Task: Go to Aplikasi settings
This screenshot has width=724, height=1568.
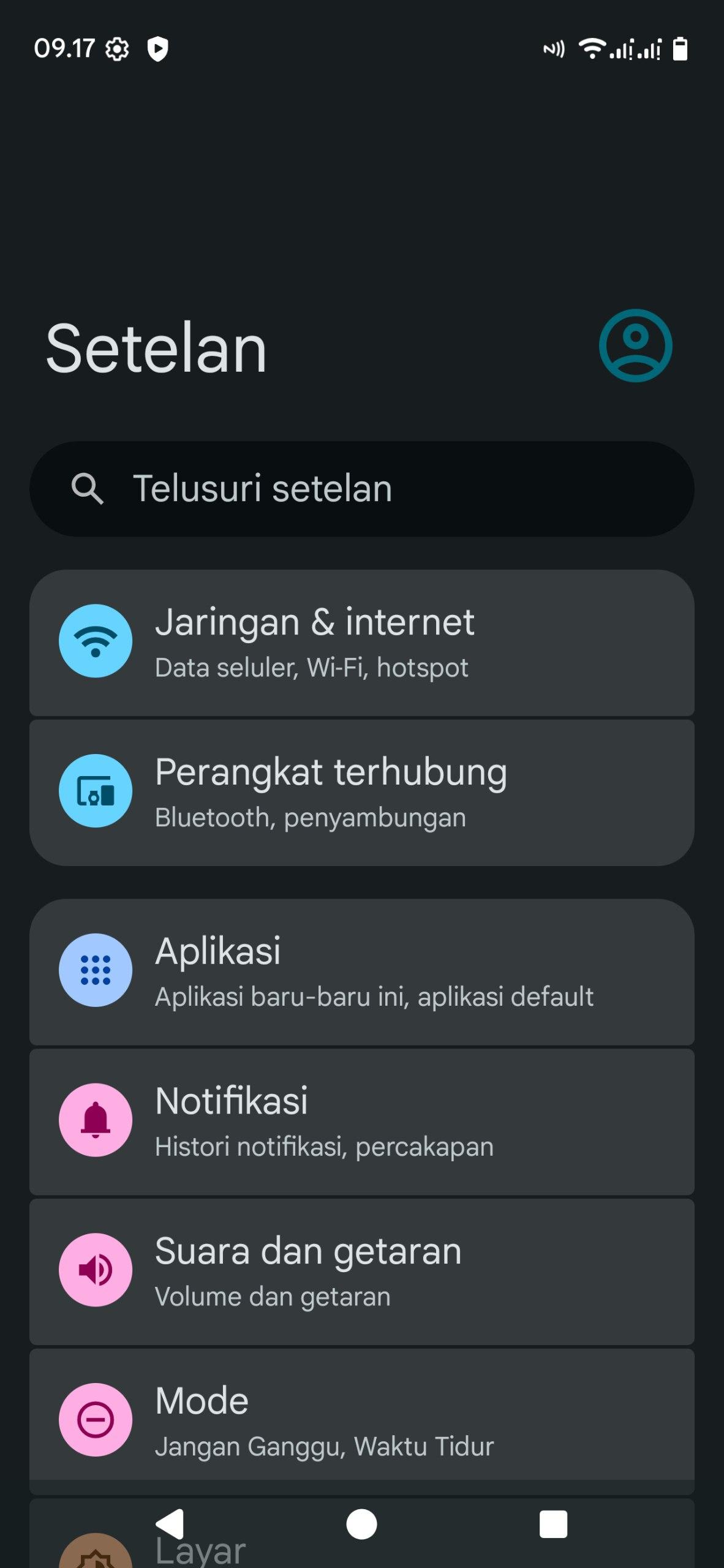Action: click(x=361, y=971)
